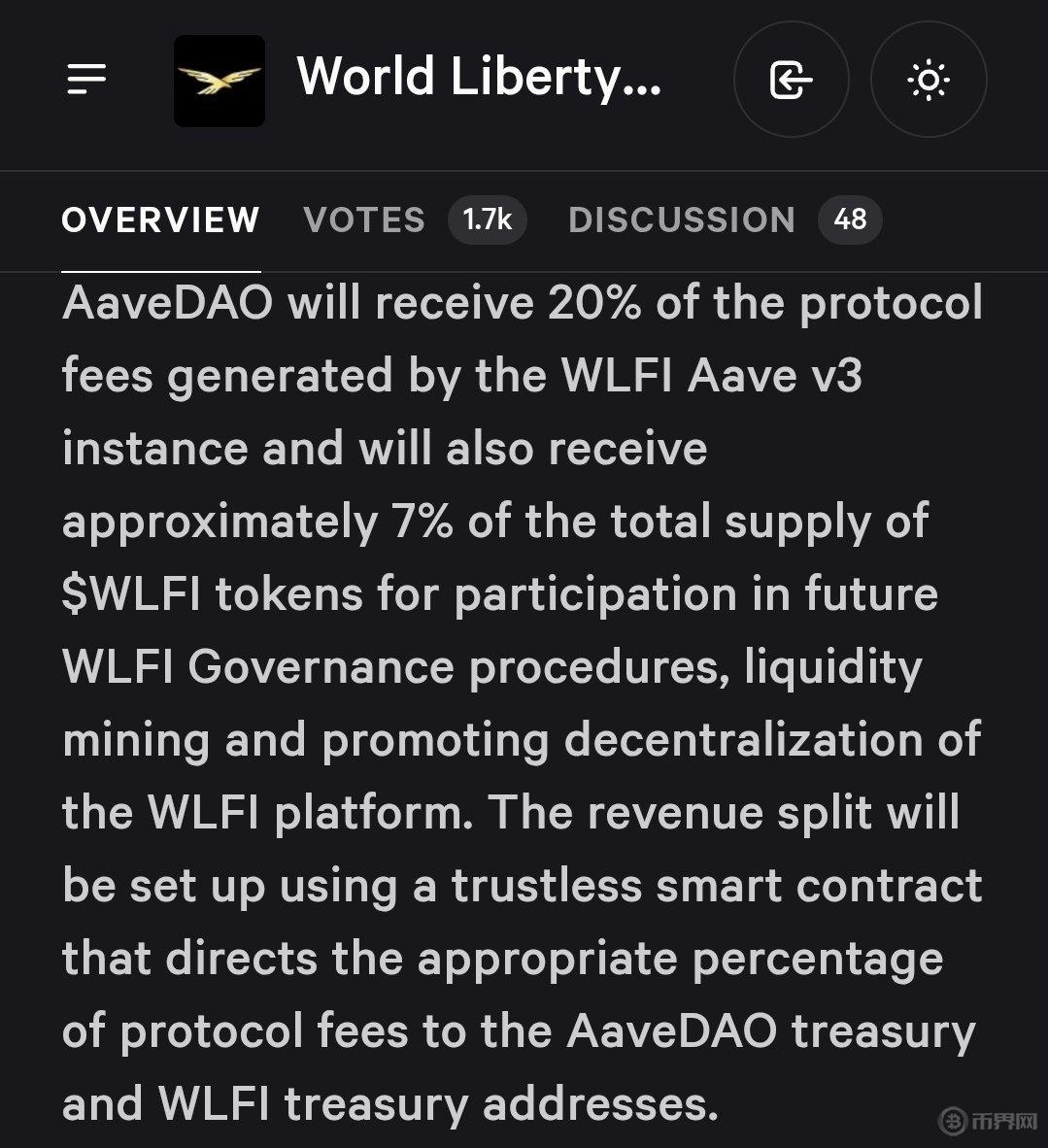Select the Overview tab
The width and height of the screenshot is (1048, 1148).
(x=160, y=220)
